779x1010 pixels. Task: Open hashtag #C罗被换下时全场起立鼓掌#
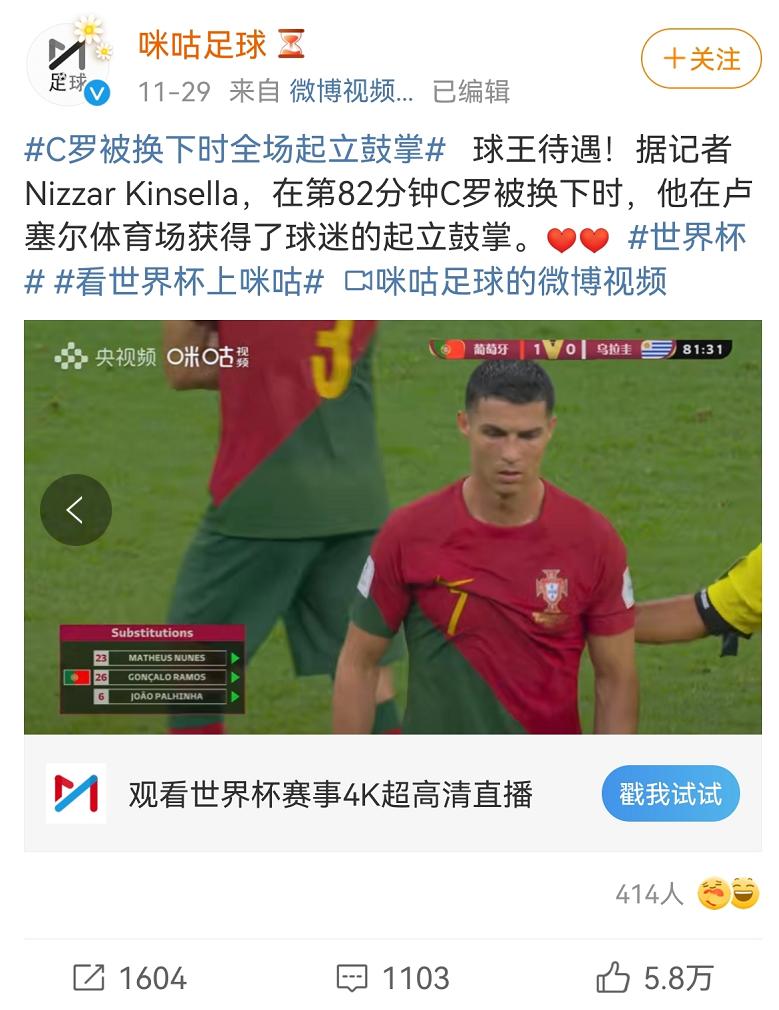[x=235, y=151]
